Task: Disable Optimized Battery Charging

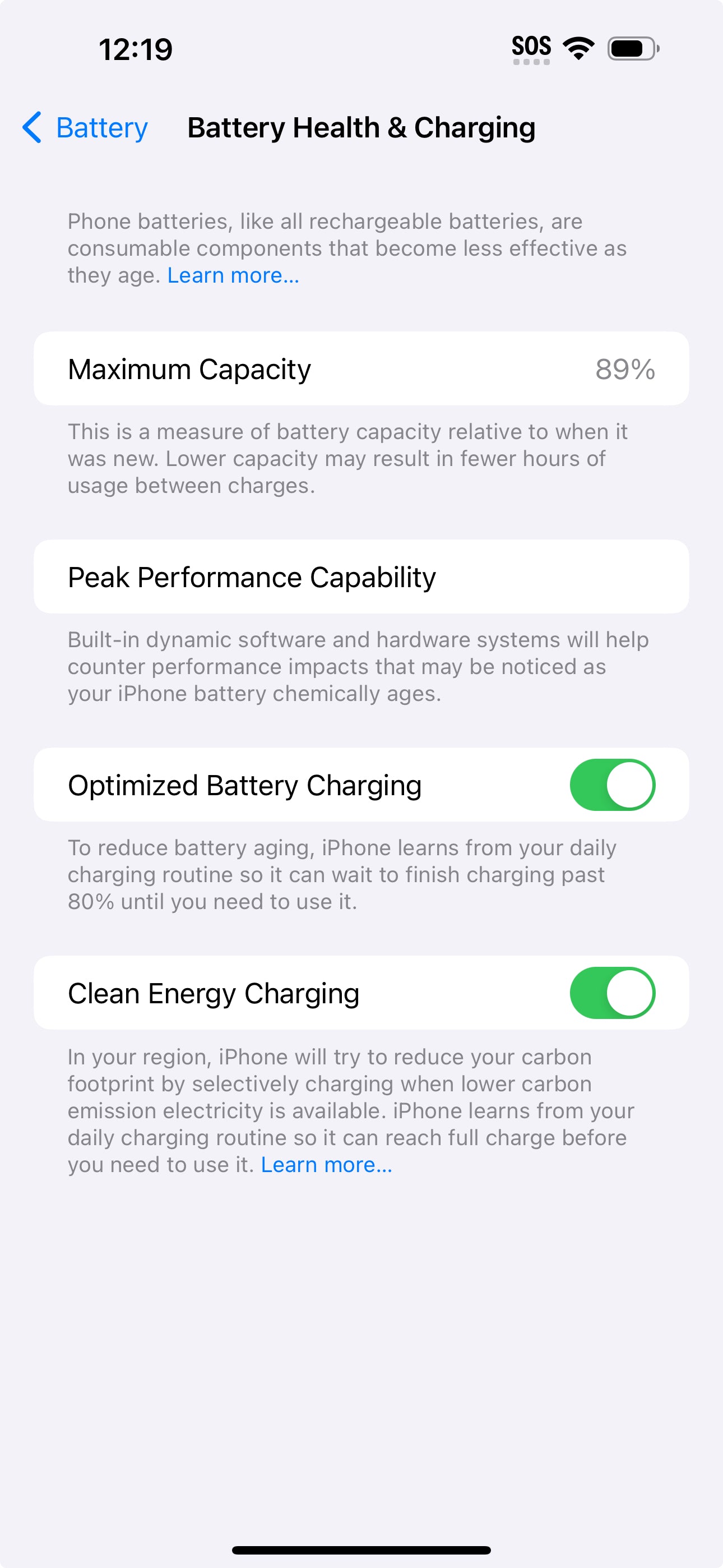Action: tap(611, 785)
